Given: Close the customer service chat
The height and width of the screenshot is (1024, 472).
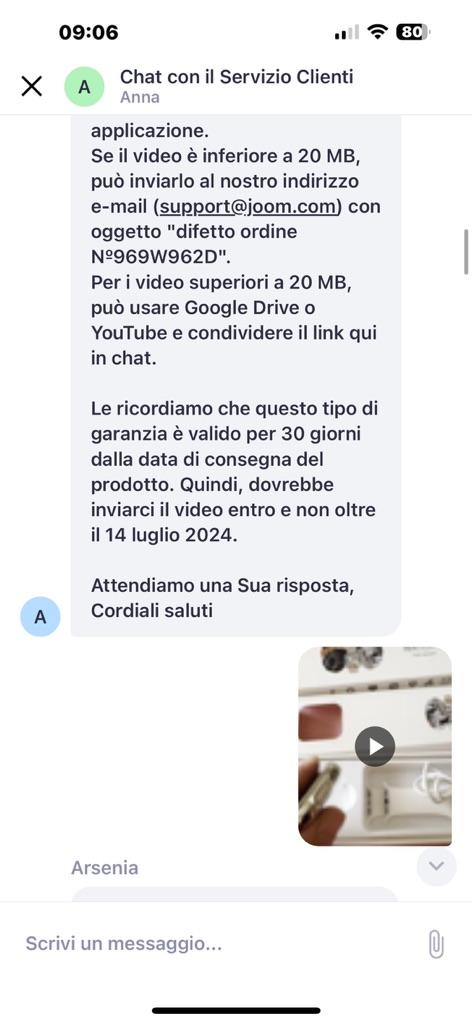Looking at the screenshot, I should click(31, 86).
